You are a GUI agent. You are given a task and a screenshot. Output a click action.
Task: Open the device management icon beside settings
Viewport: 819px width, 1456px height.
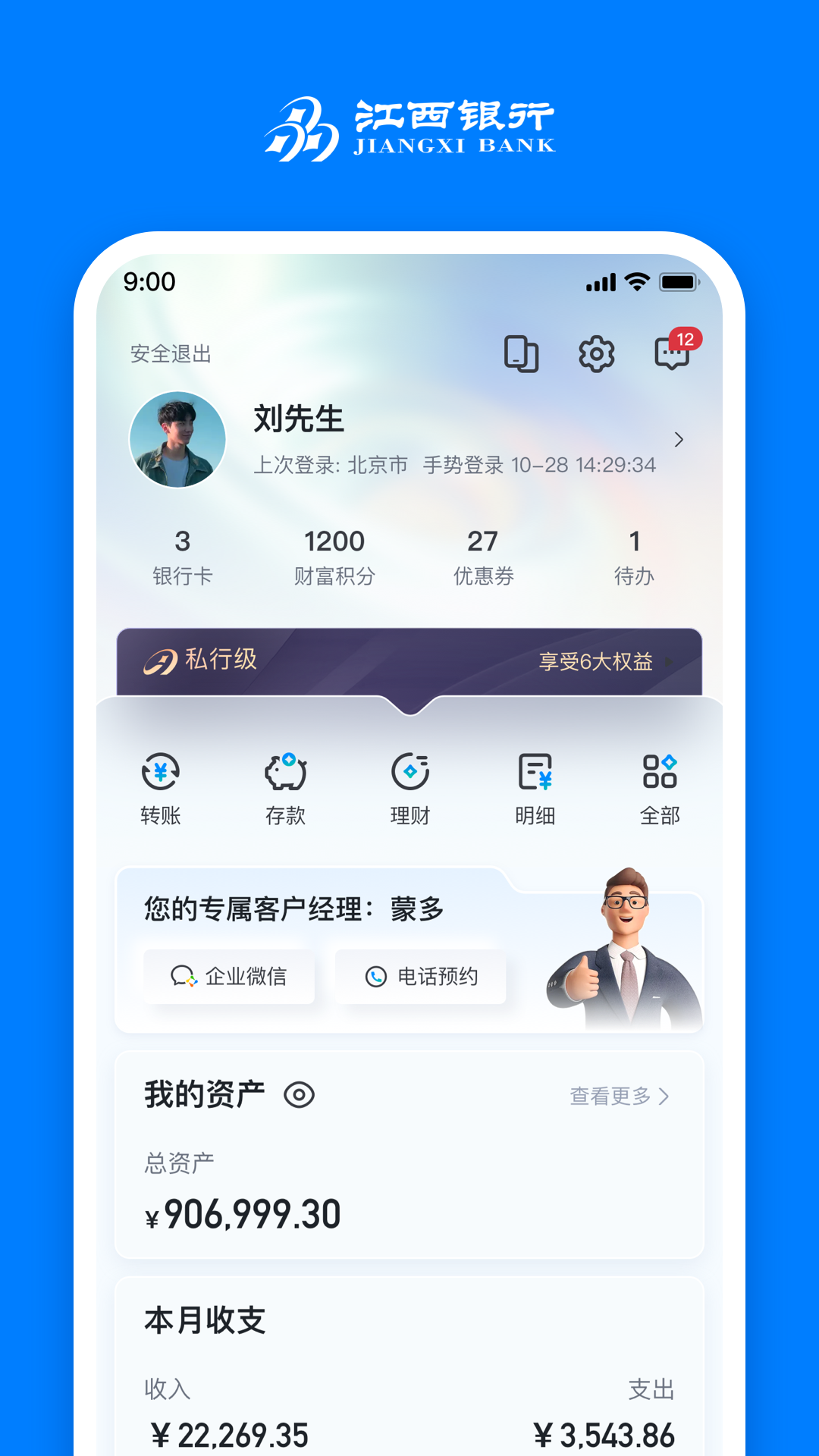coord(522,354)
